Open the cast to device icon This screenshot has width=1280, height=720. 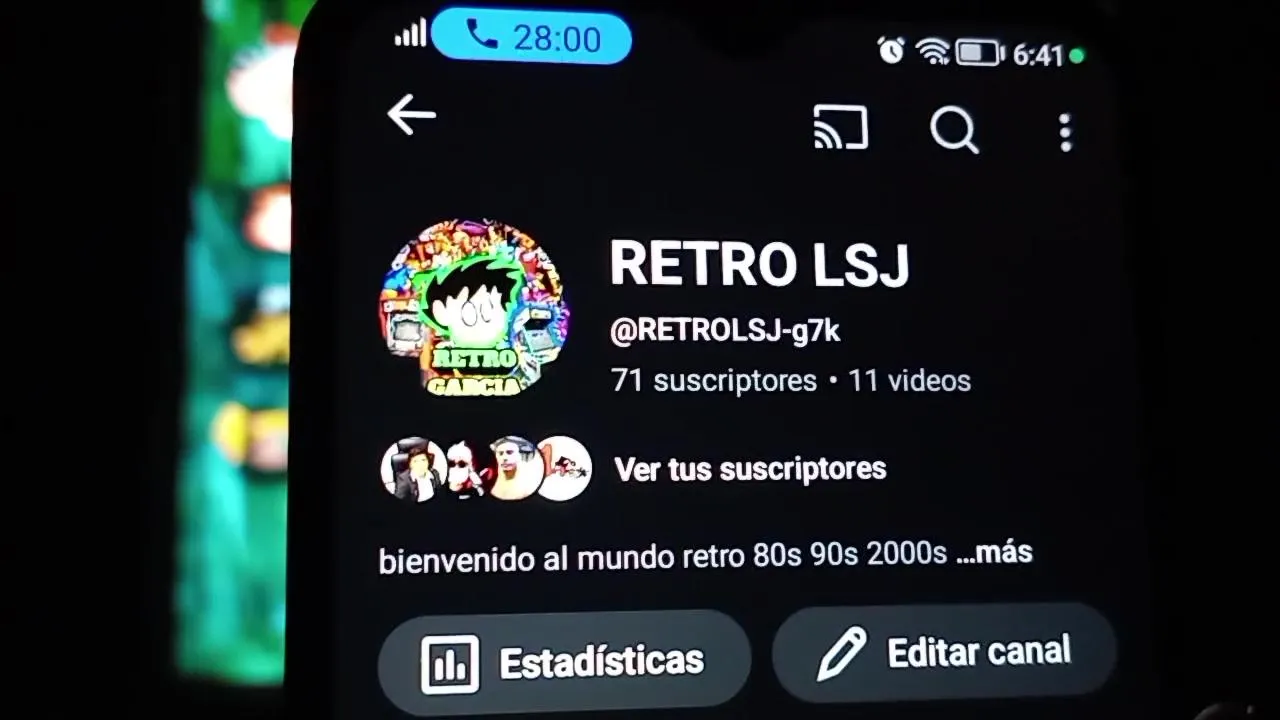click(840, 128)
